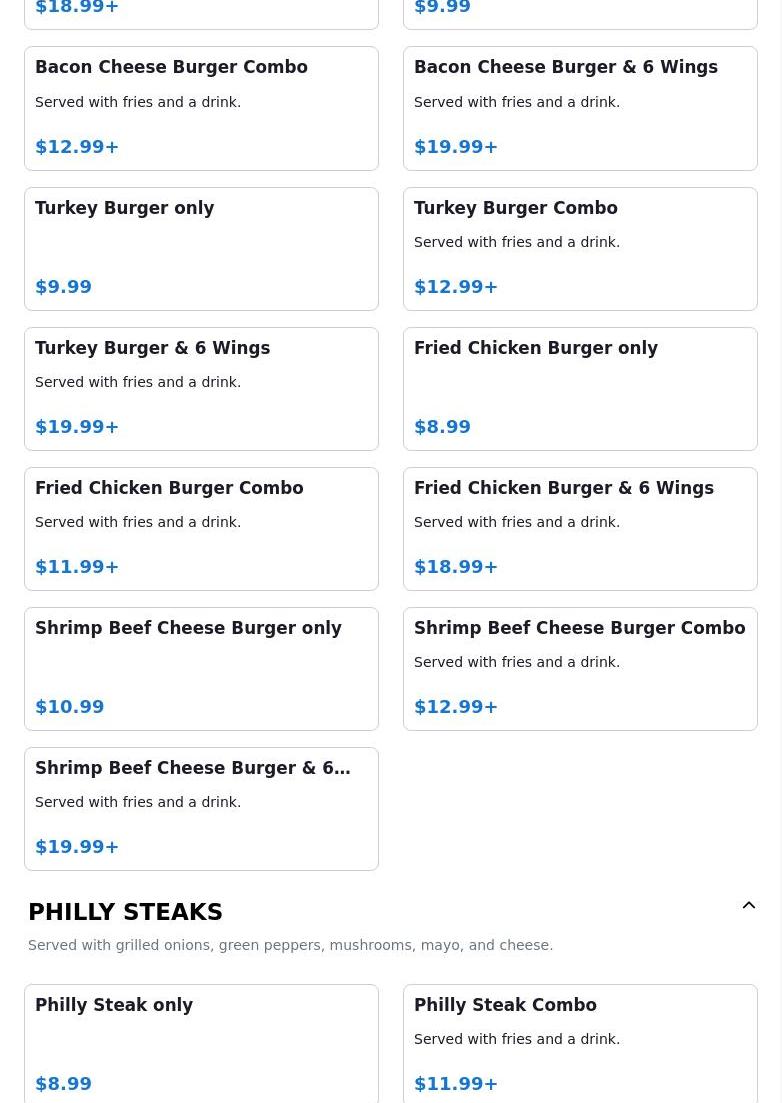The height and width of the screenshot is (1103, 782).
Task: Select Turkey Burger & 6 Wings
Action: pyautogui.click(x=201, y=388)
